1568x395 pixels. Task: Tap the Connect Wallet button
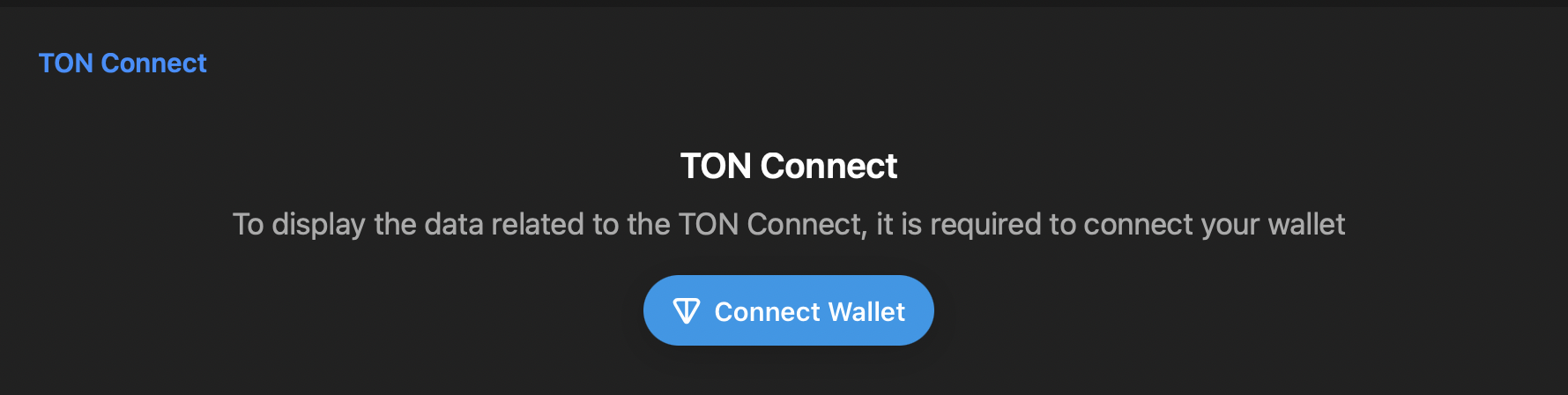[x=788, y=310]
